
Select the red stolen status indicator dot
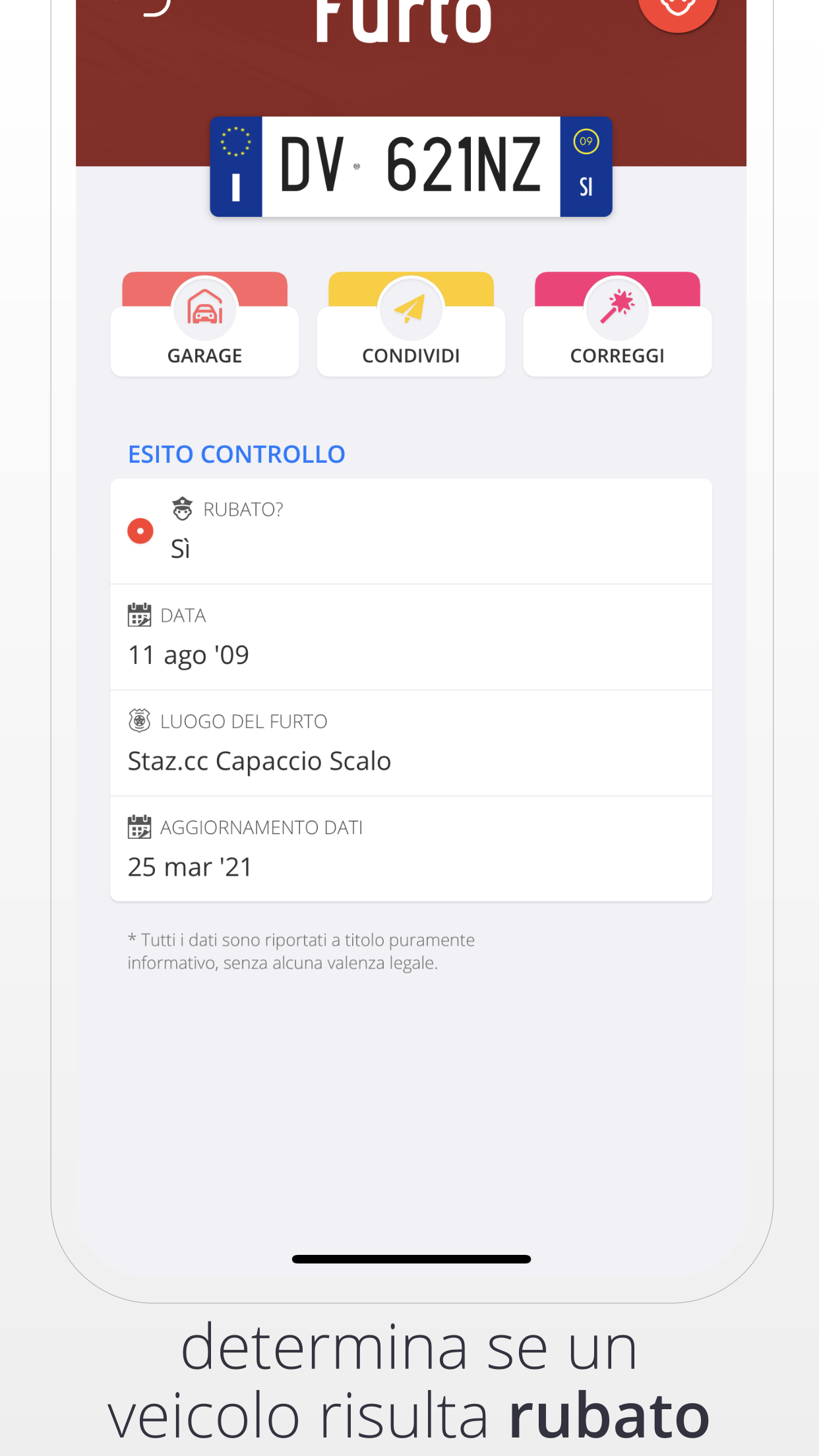[140, 530]
